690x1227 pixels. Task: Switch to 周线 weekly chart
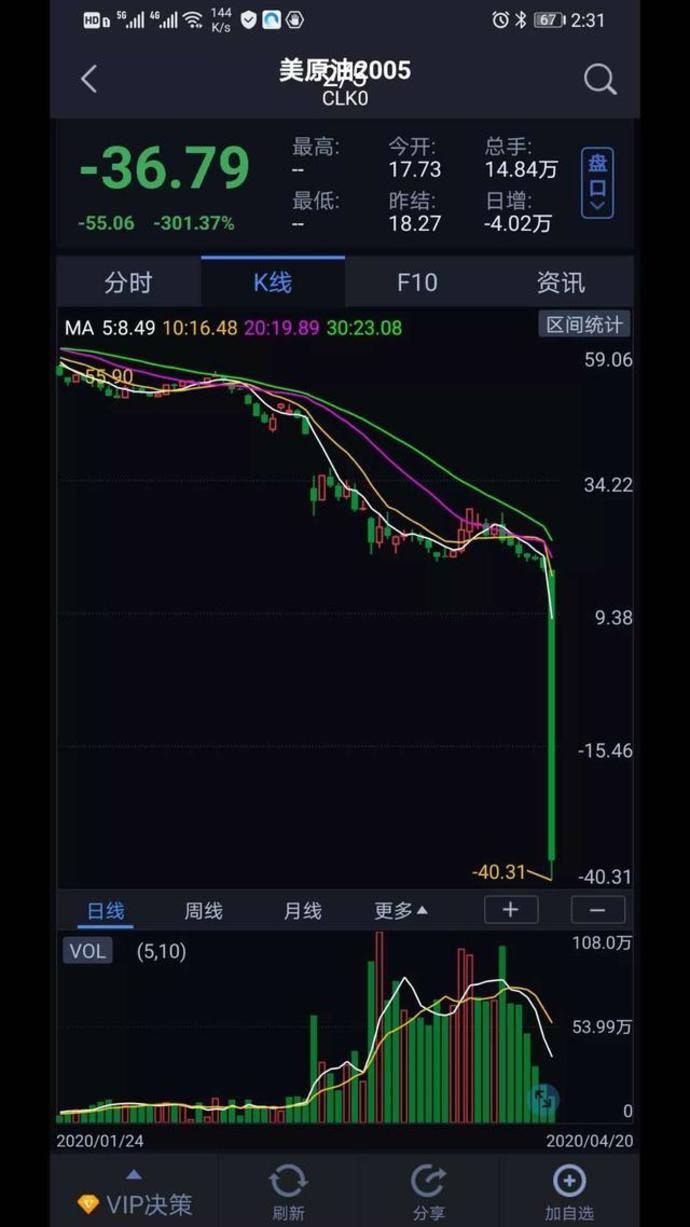click(x=203, y=911)
